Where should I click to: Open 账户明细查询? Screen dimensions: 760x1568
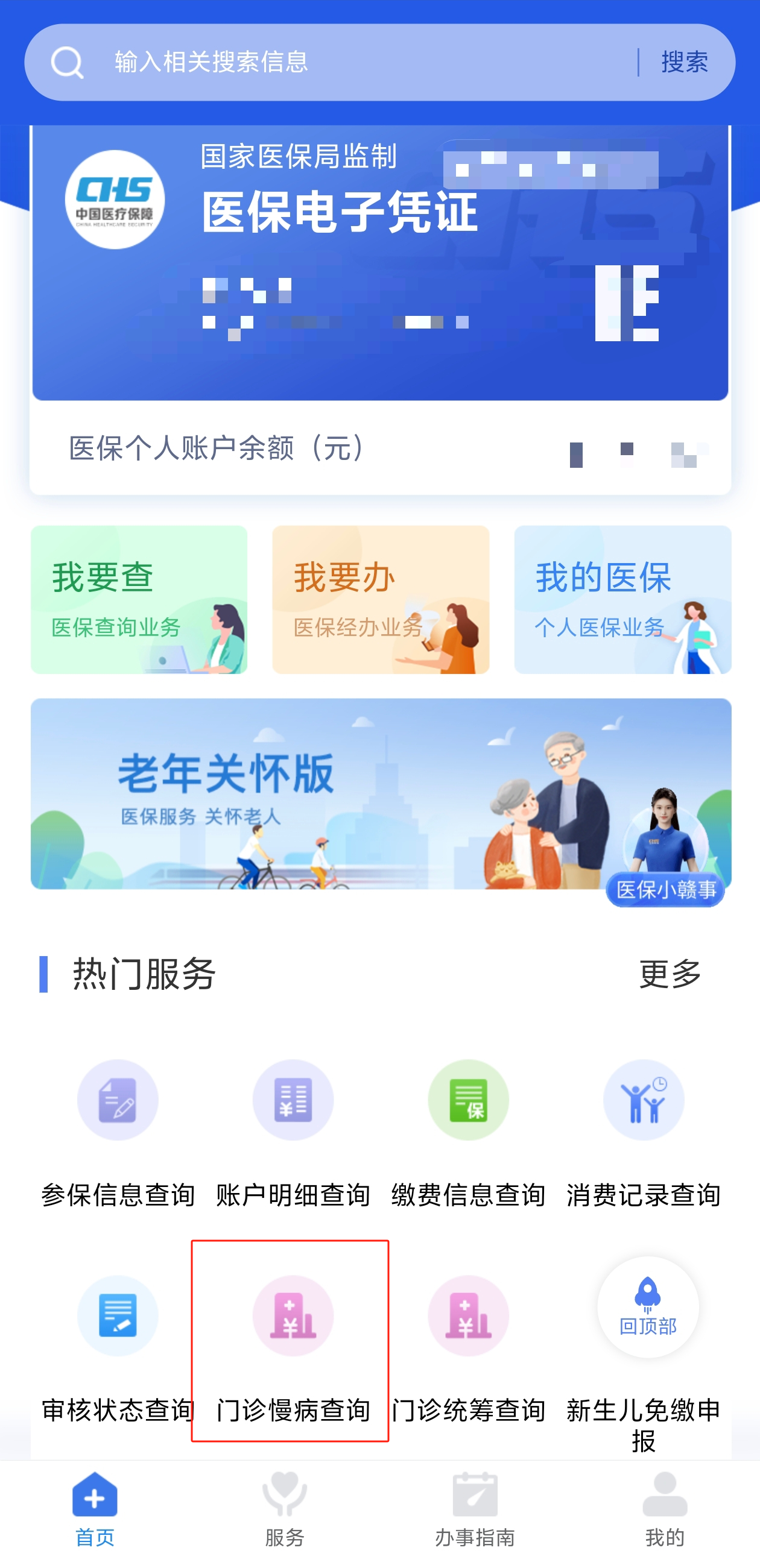(293, 1132)
